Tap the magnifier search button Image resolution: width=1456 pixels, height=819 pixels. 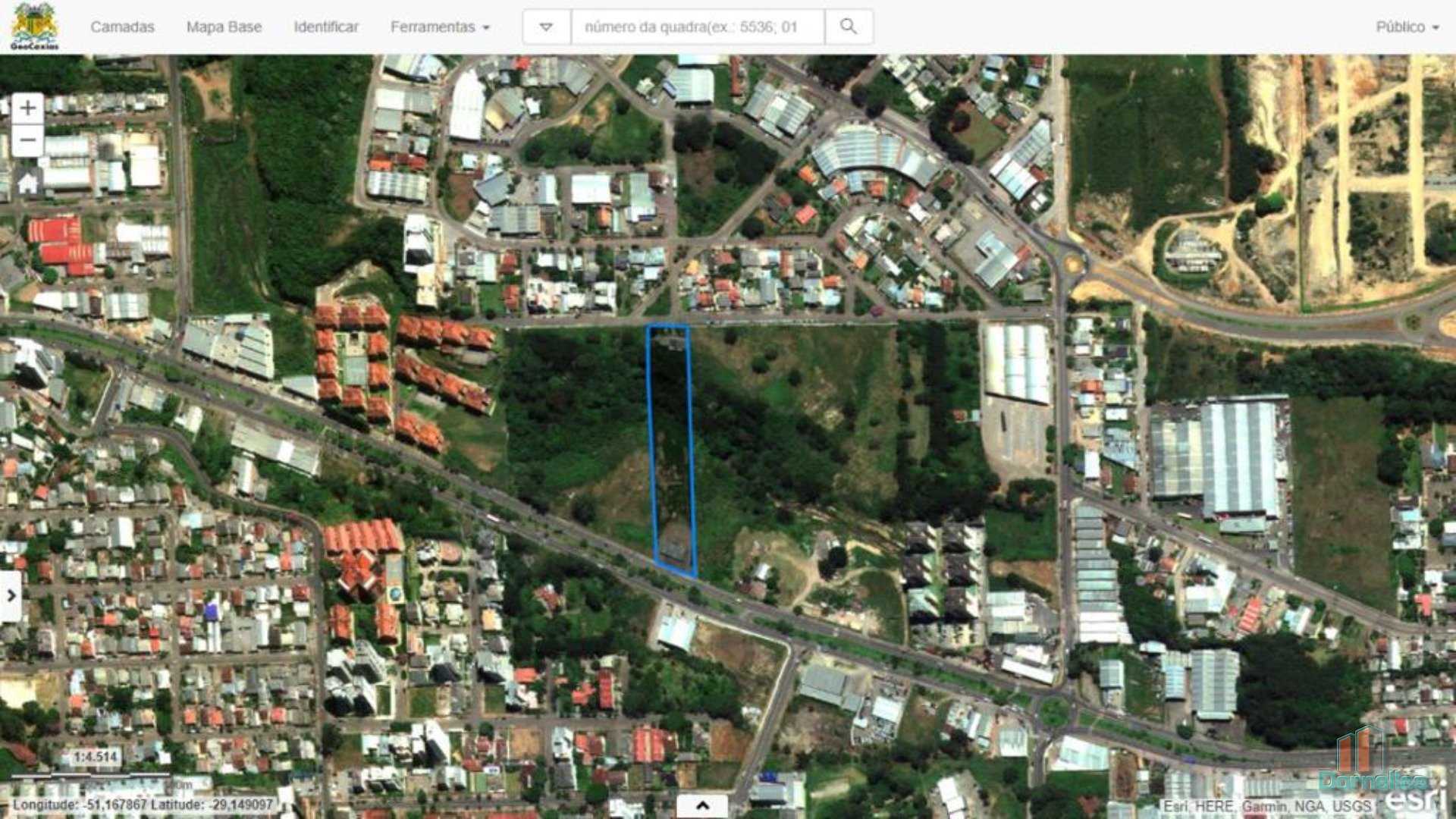pyautogui.click(x=849, y=27)
